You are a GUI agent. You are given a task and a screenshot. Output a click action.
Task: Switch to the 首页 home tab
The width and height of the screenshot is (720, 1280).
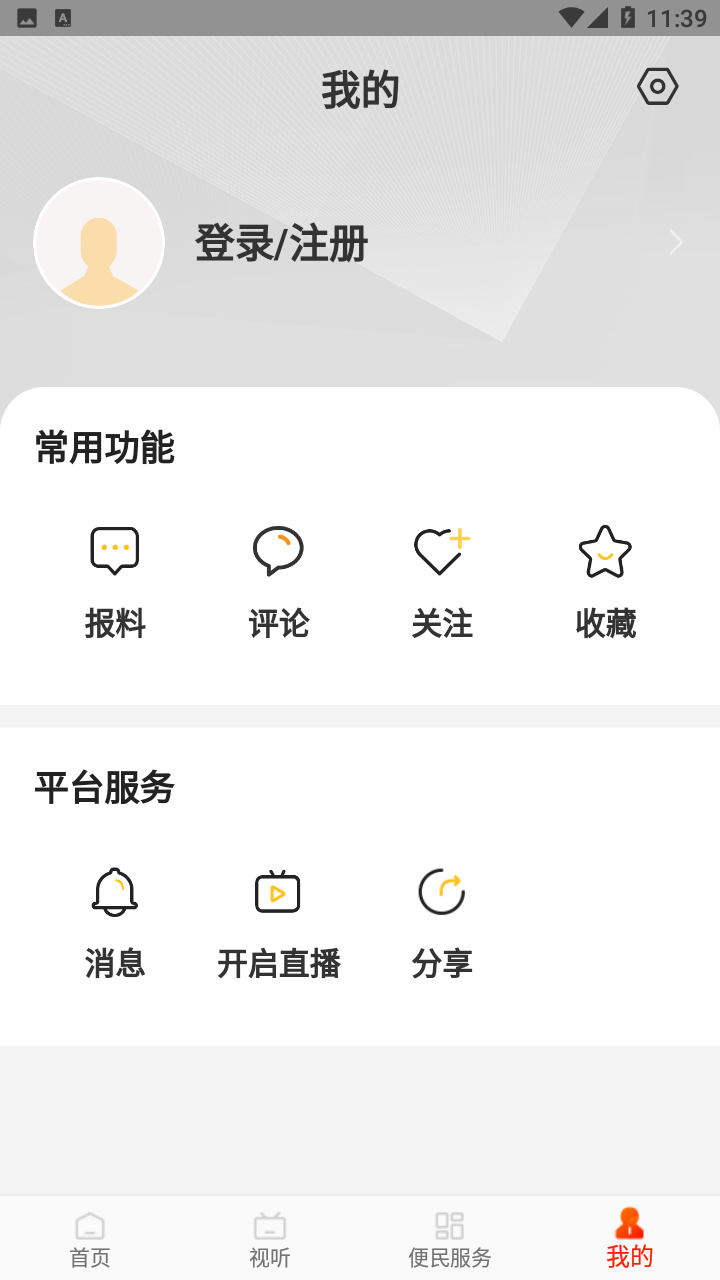click(x=89, y=1238)
